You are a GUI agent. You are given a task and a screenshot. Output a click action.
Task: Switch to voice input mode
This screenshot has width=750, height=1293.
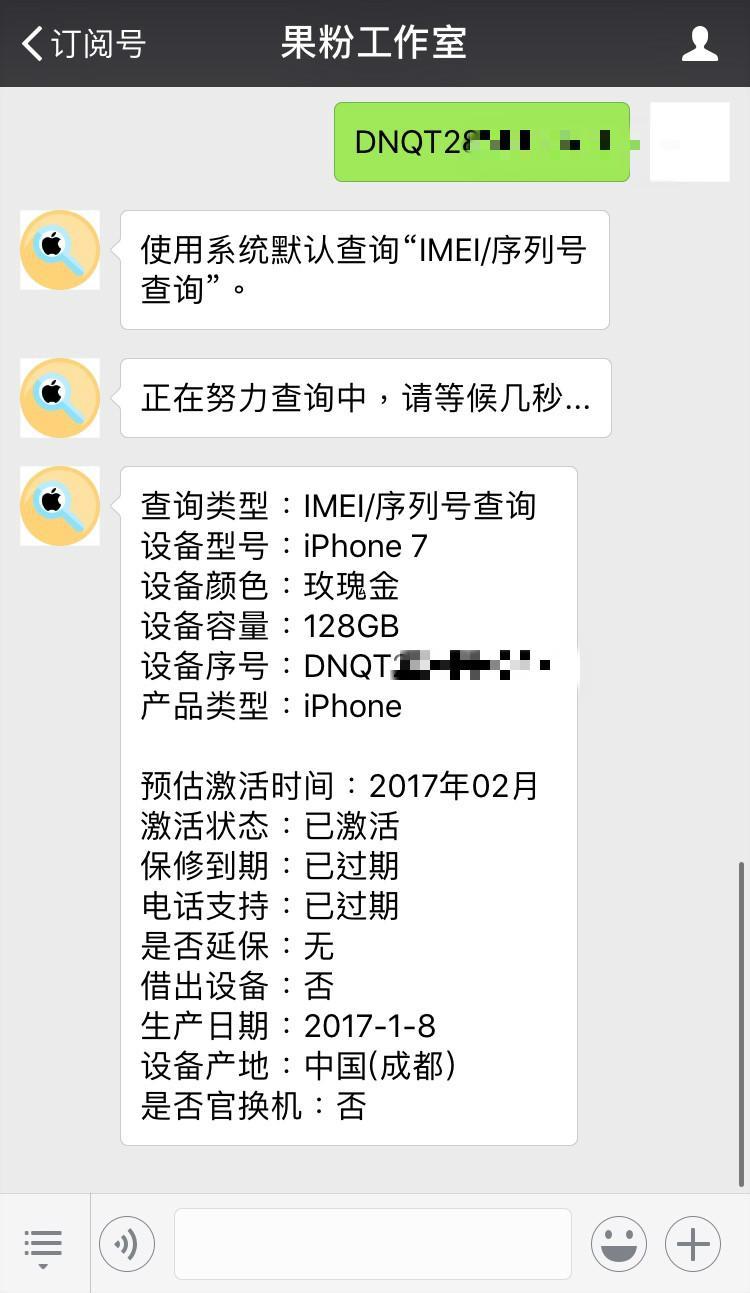[x=127, y=1244]
